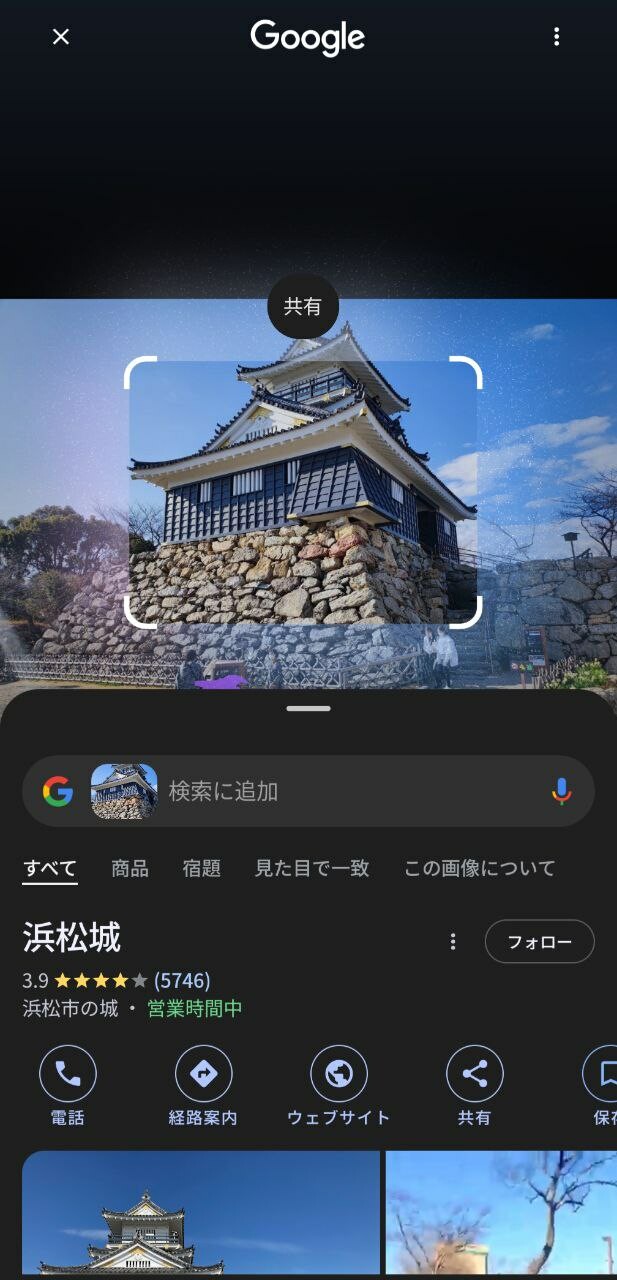Follow 浜松城 with the フォロー button

[539, 941]
